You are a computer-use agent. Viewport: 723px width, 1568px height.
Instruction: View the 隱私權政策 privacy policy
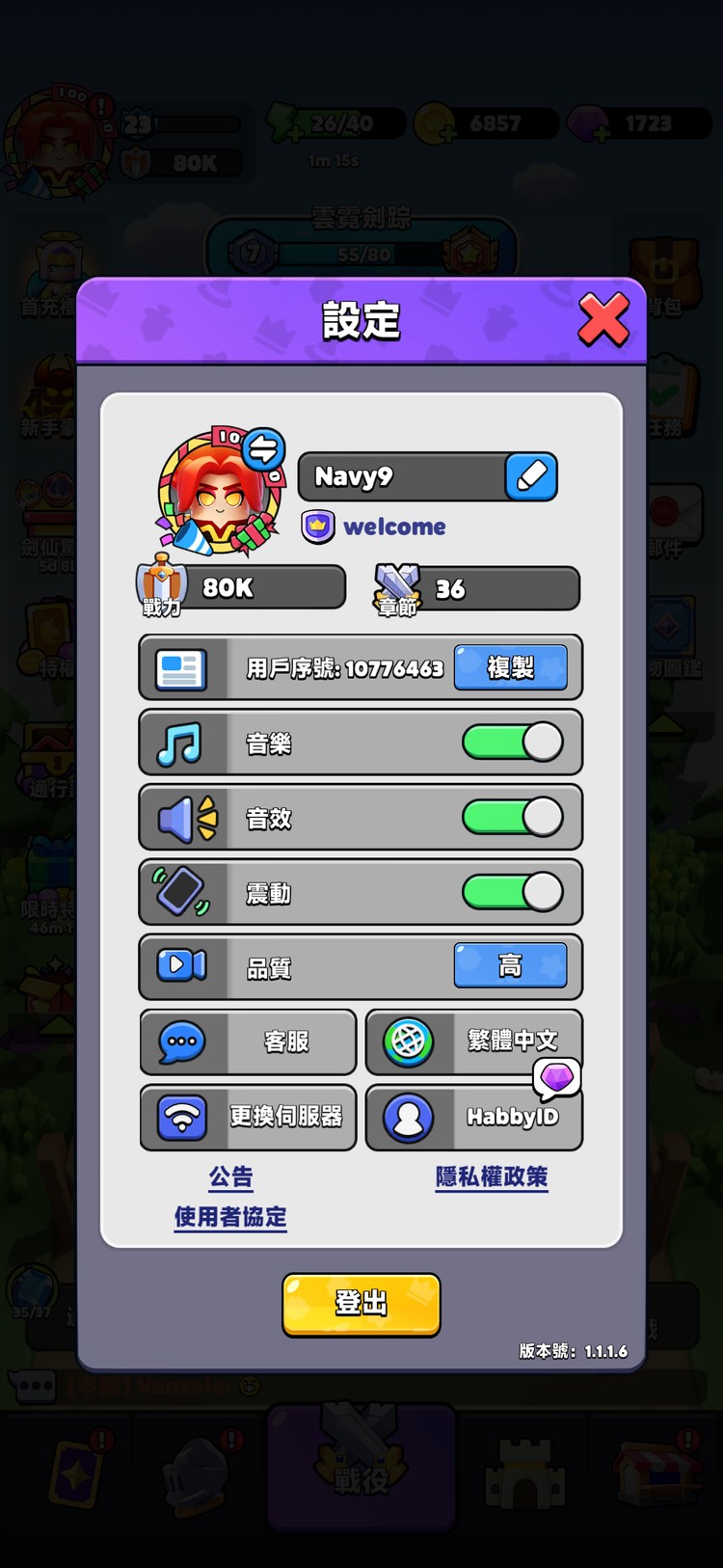click(492, 1176)
